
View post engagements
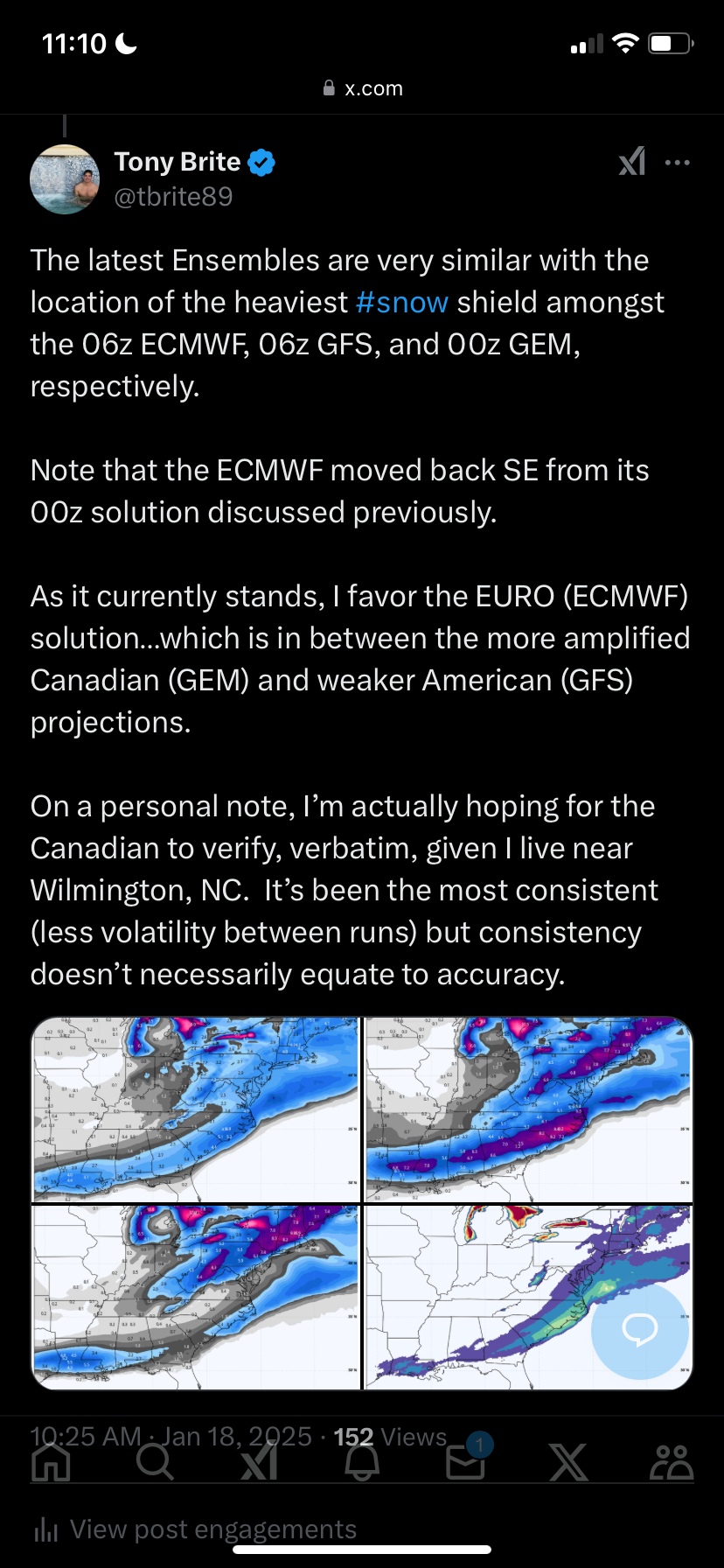pyautogui.click(x=195, y=1529)
